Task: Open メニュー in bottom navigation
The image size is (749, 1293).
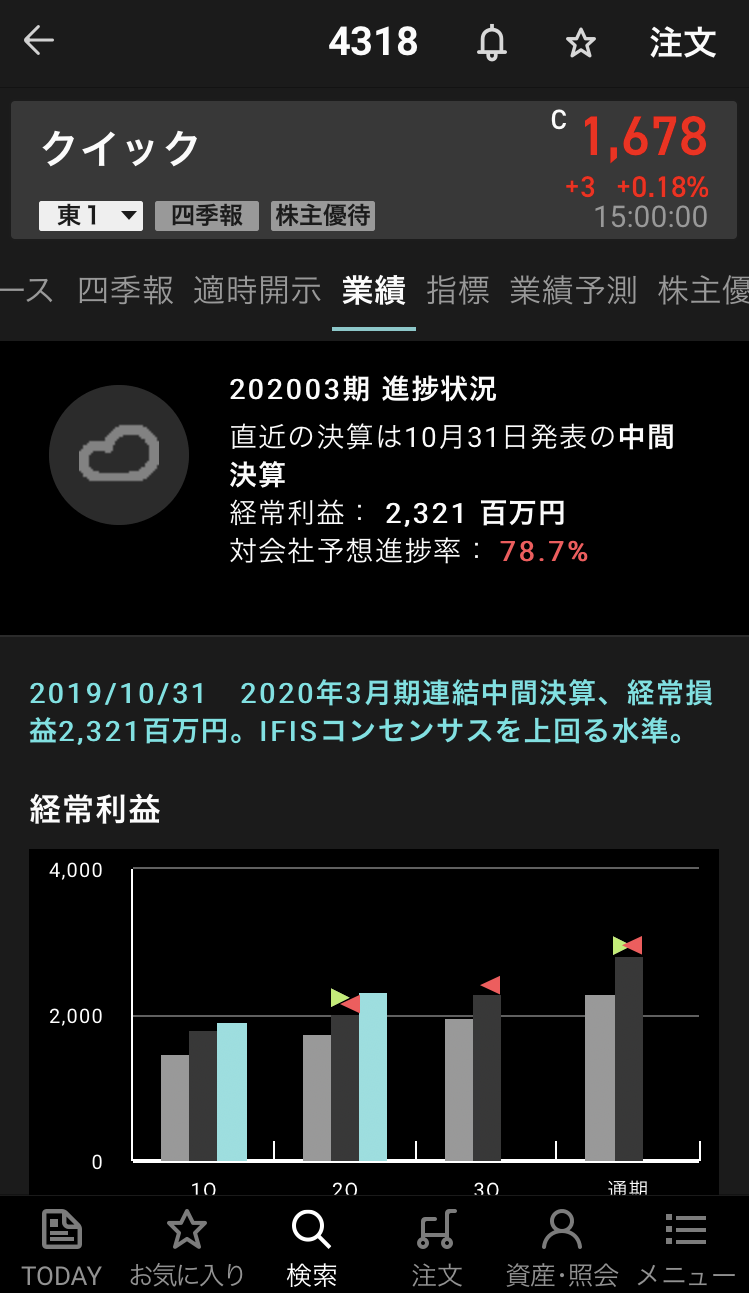Action: point(686,1247)
